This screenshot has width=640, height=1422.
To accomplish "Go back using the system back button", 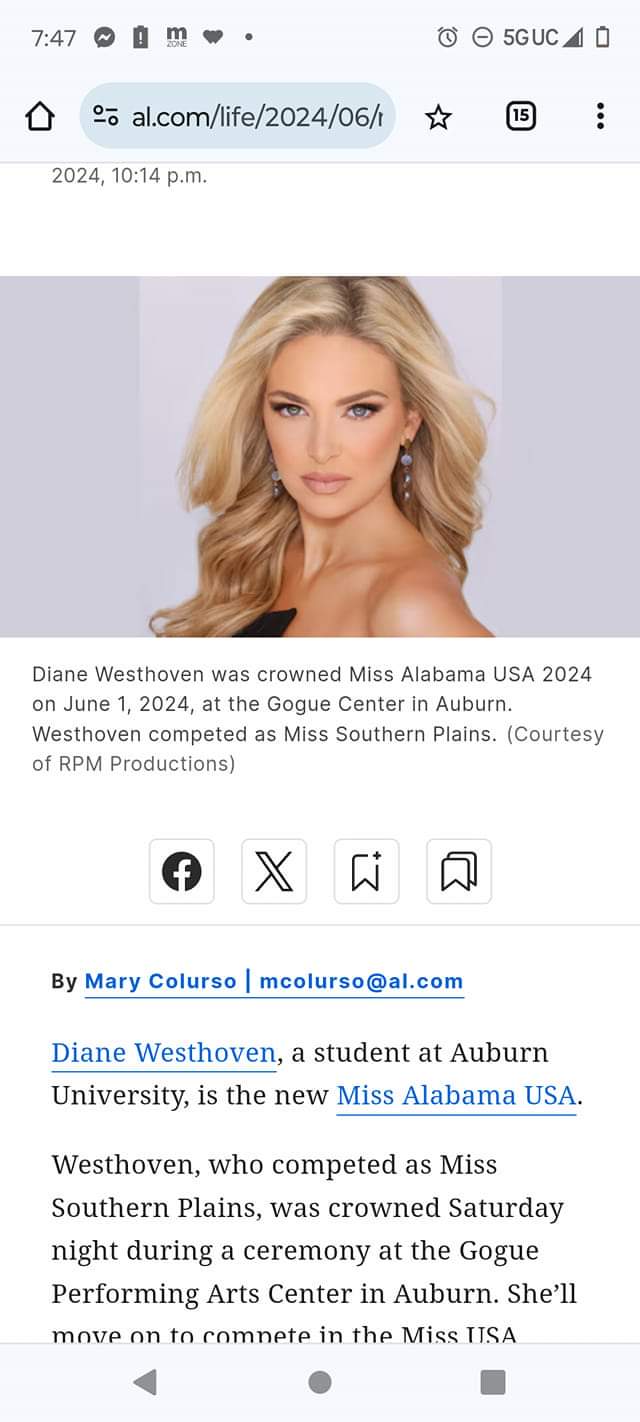I will click(145, 1382).
